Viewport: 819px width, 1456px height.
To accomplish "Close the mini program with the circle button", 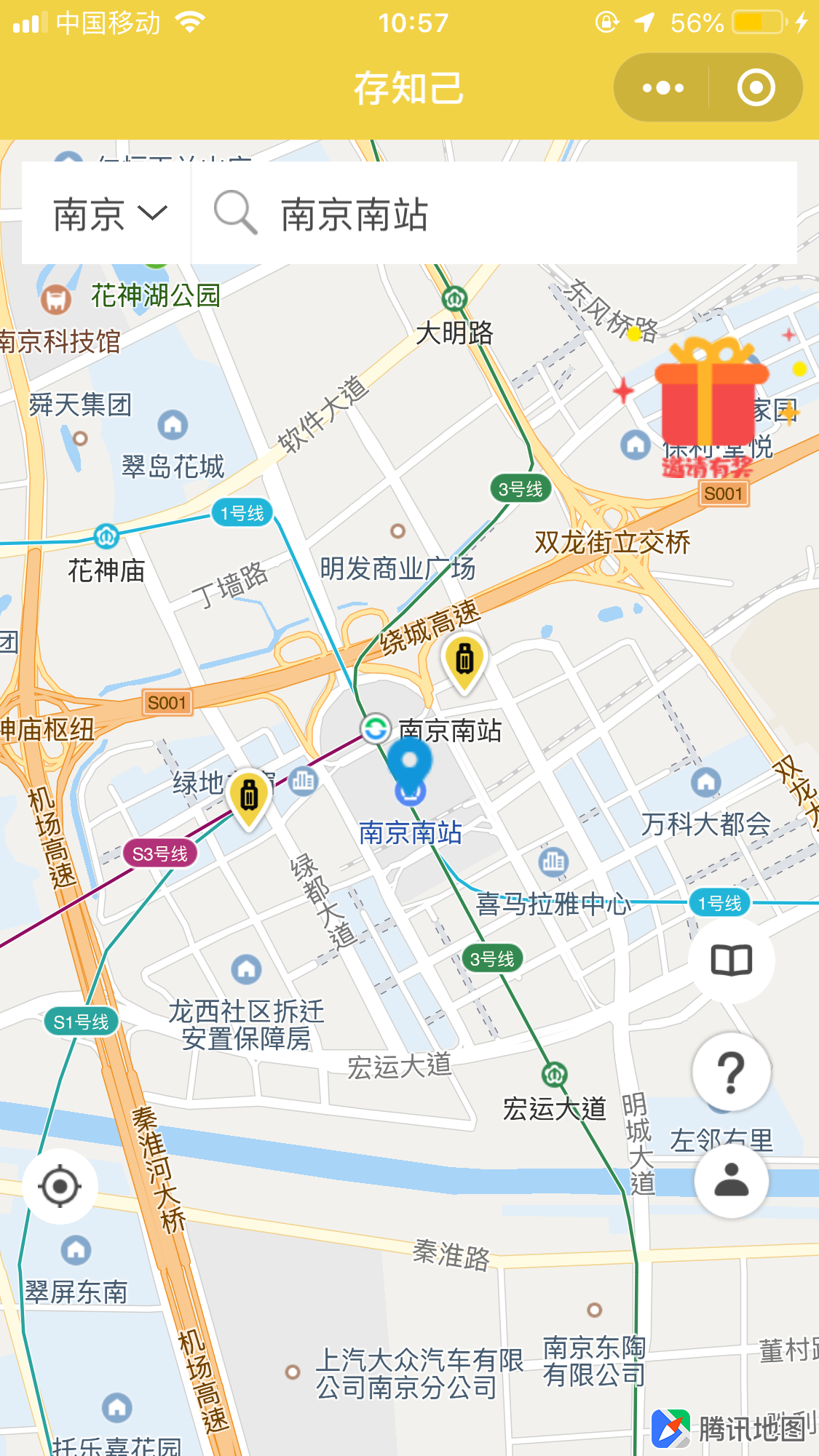I will (756, 88).
